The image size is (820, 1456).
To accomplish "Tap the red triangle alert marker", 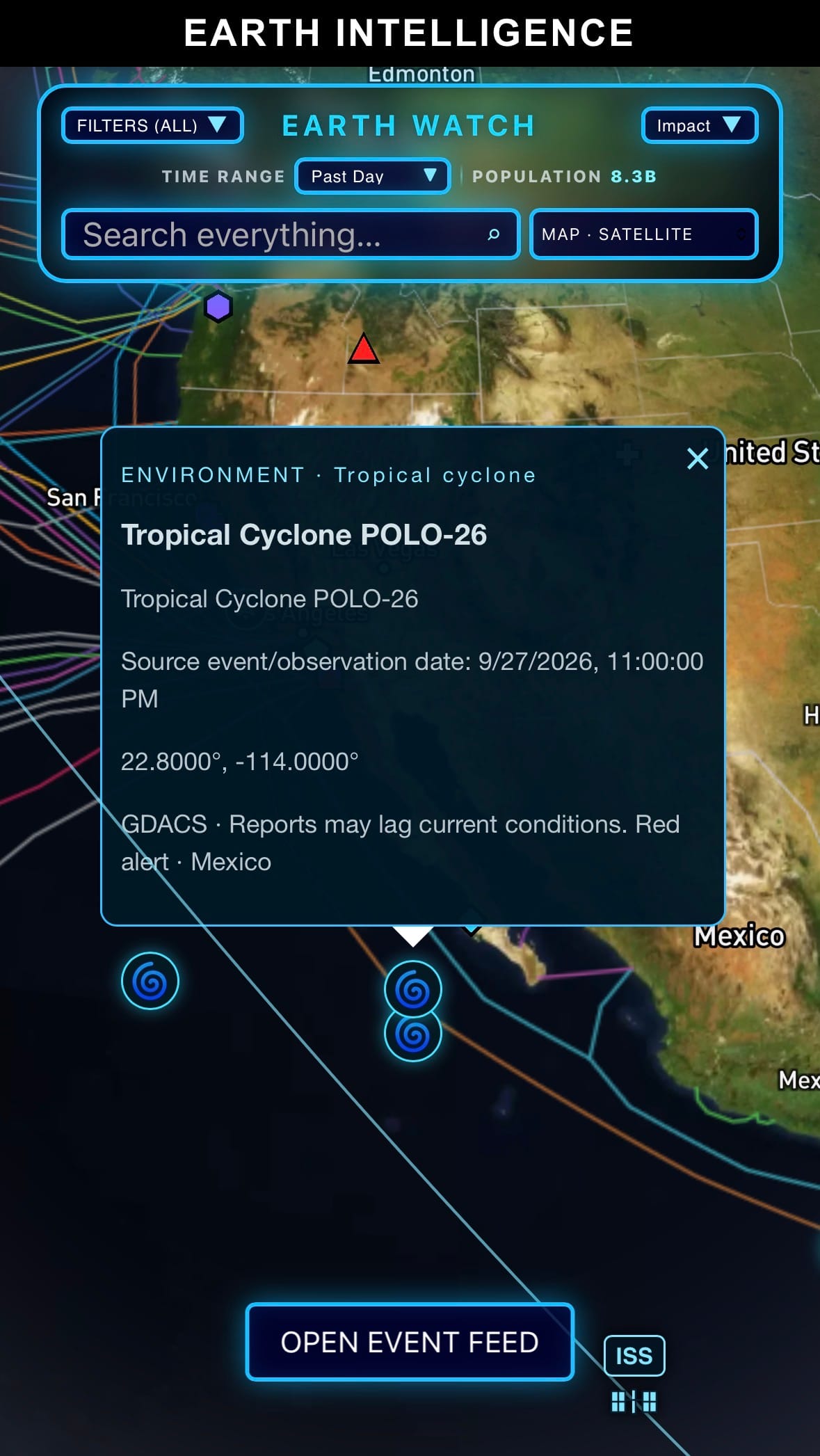I will point(363,349).
